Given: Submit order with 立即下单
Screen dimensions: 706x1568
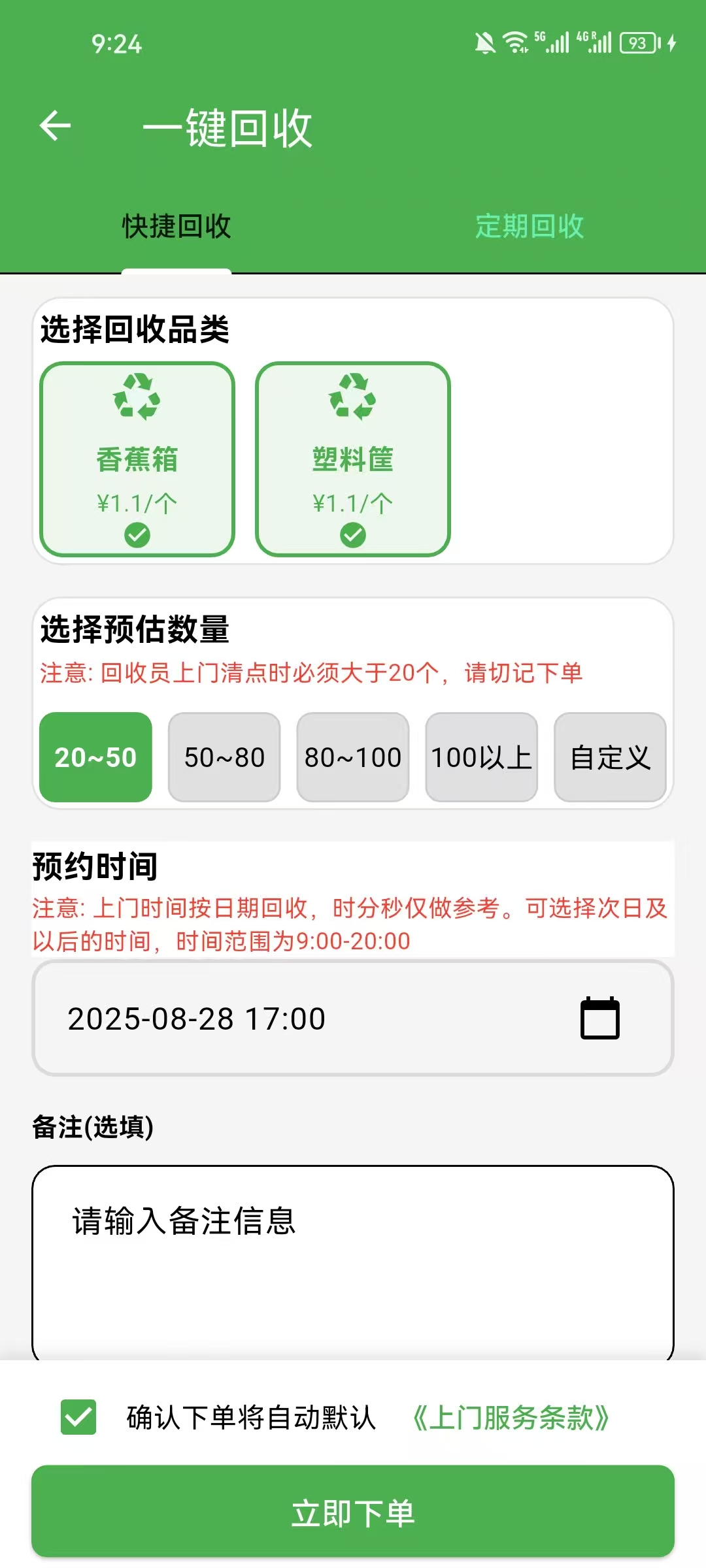Looking at the screenshot, I should [353, 1512].
